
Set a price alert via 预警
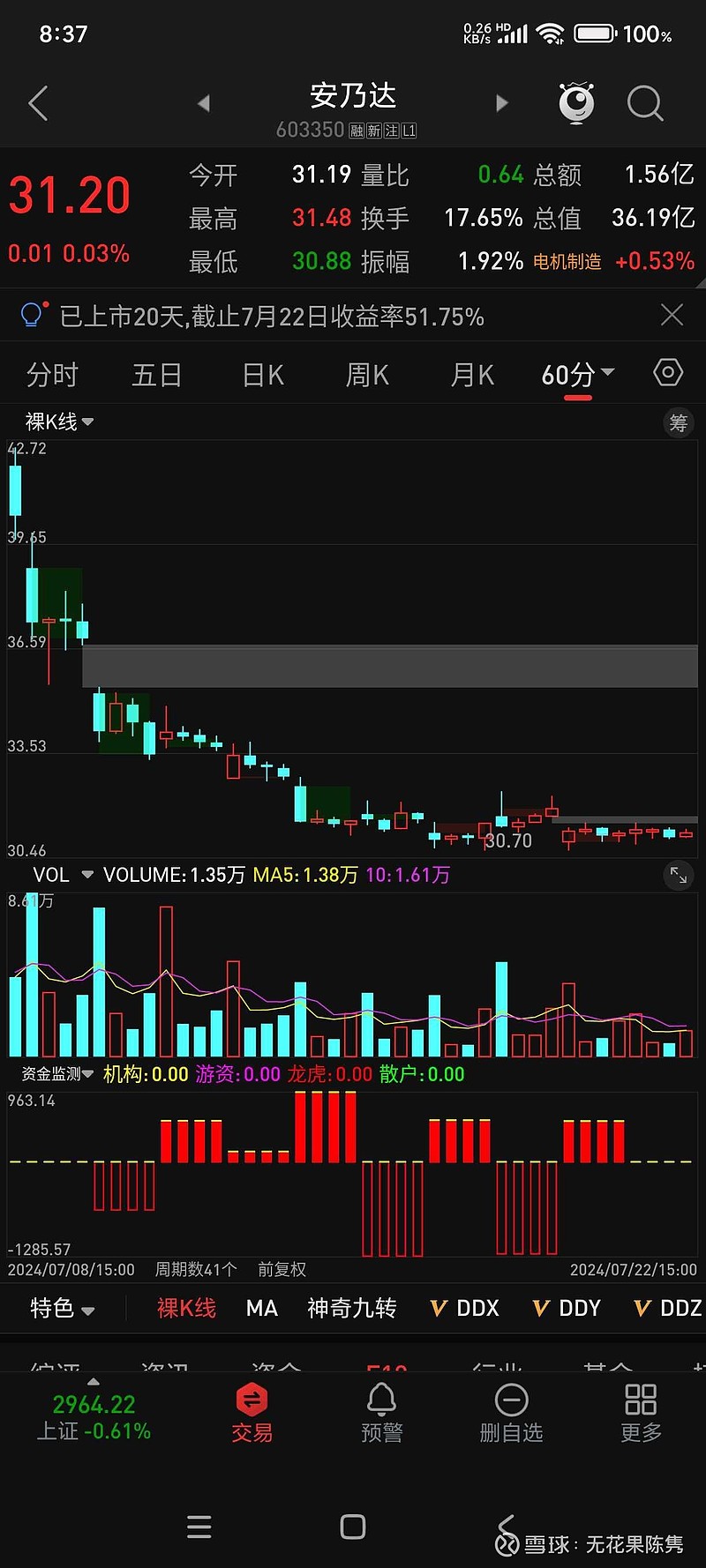tap(381, 1414)
